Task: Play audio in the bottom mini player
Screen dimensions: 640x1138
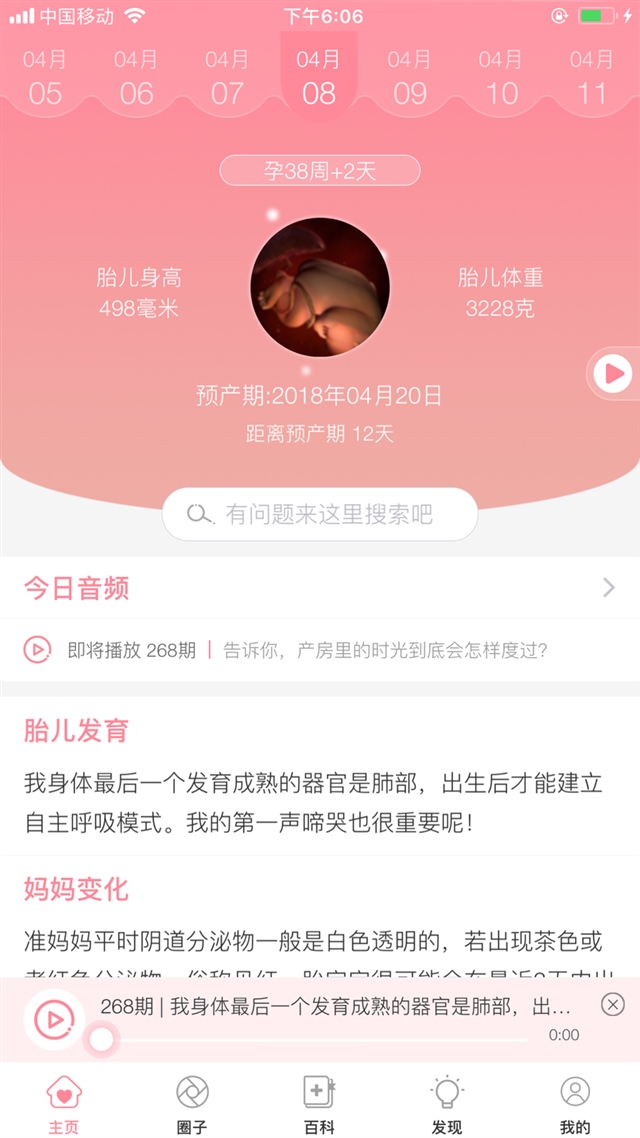Action: coord(54,1019)
